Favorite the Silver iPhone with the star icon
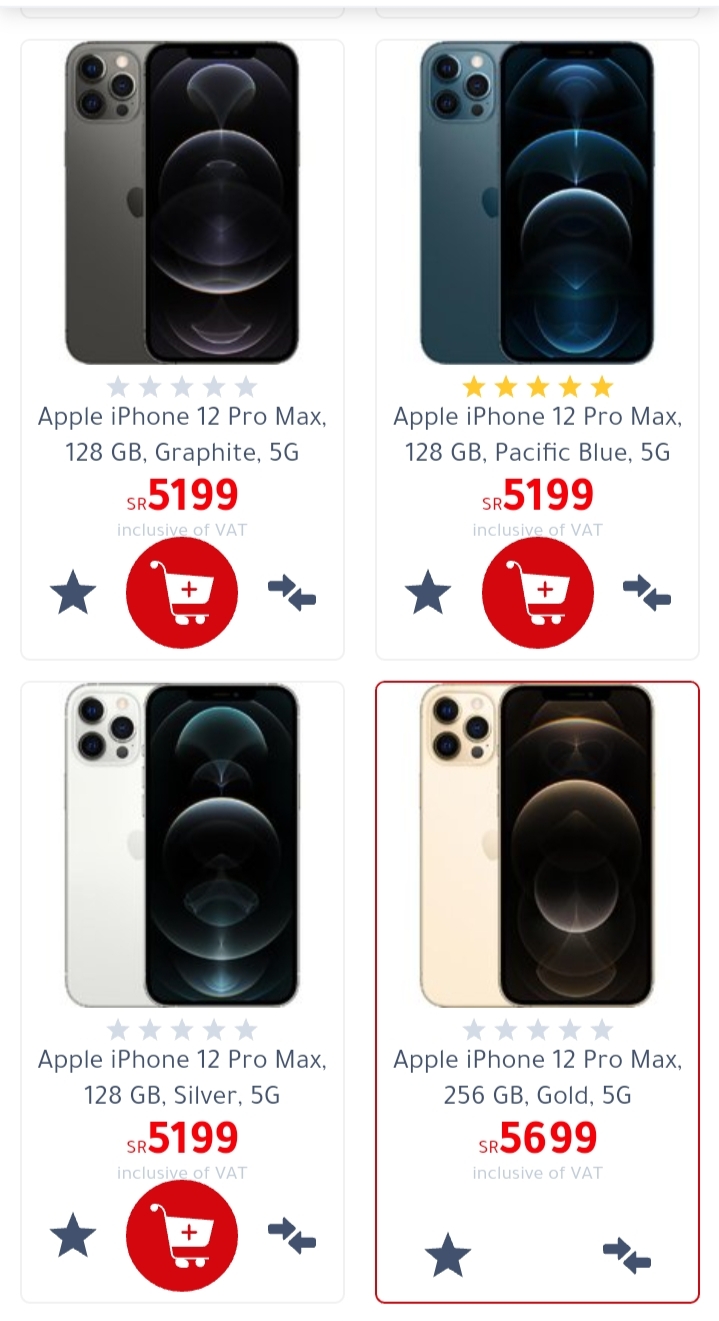Viewport: 719px width, 1321px height. [73, 1236]
